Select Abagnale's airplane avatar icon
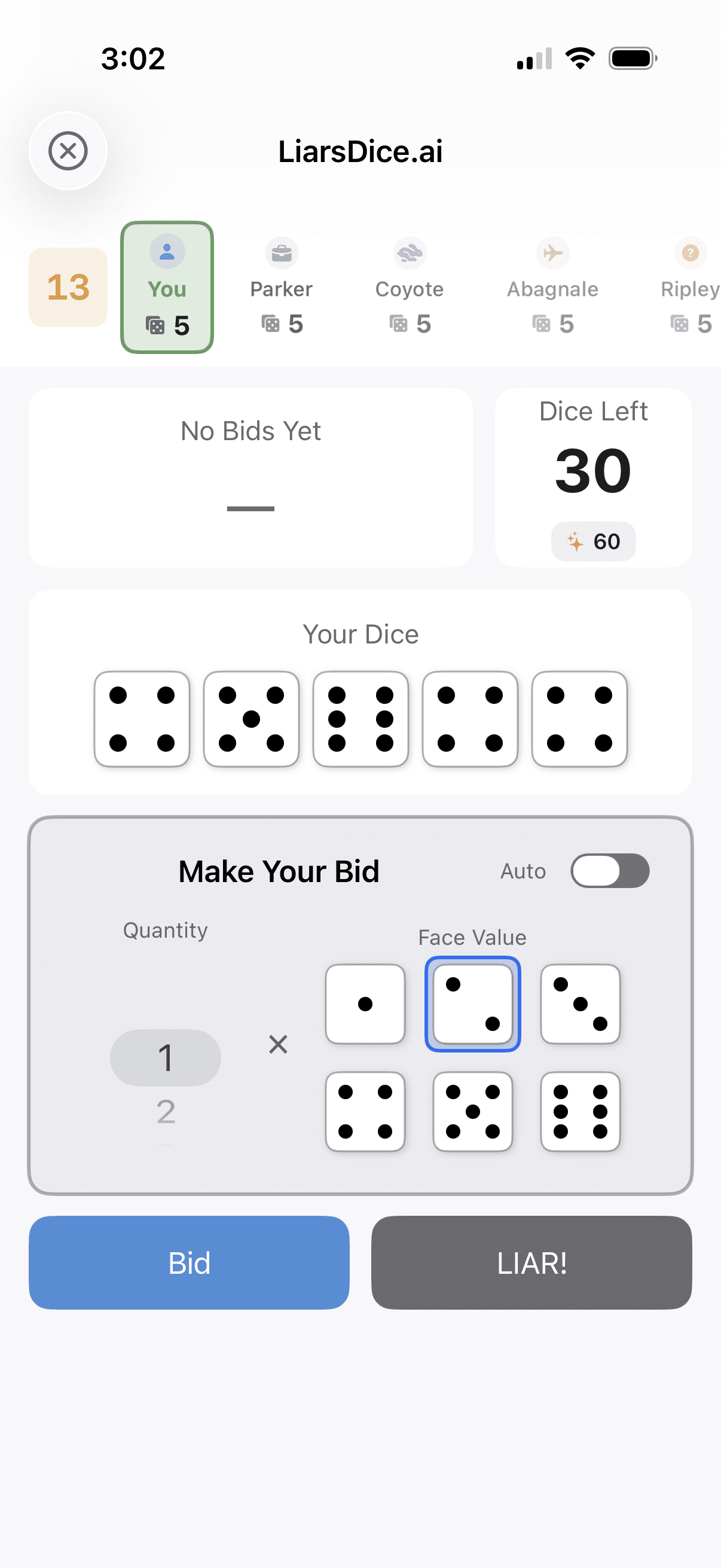Screen dimensions: 721x1568 click(x=552, y=253)
